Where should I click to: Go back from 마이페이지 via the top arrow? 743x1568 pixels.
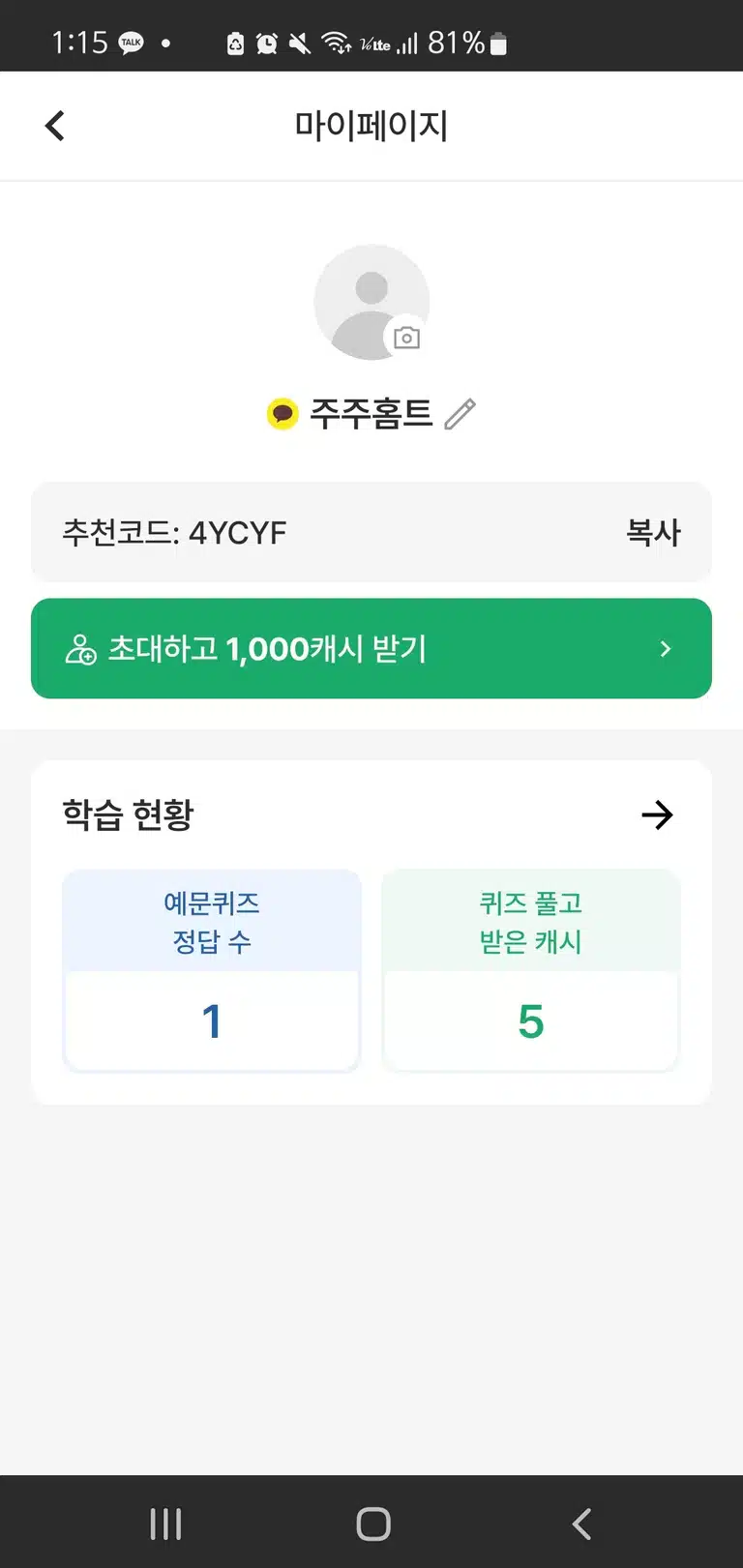tap(55, 125)
